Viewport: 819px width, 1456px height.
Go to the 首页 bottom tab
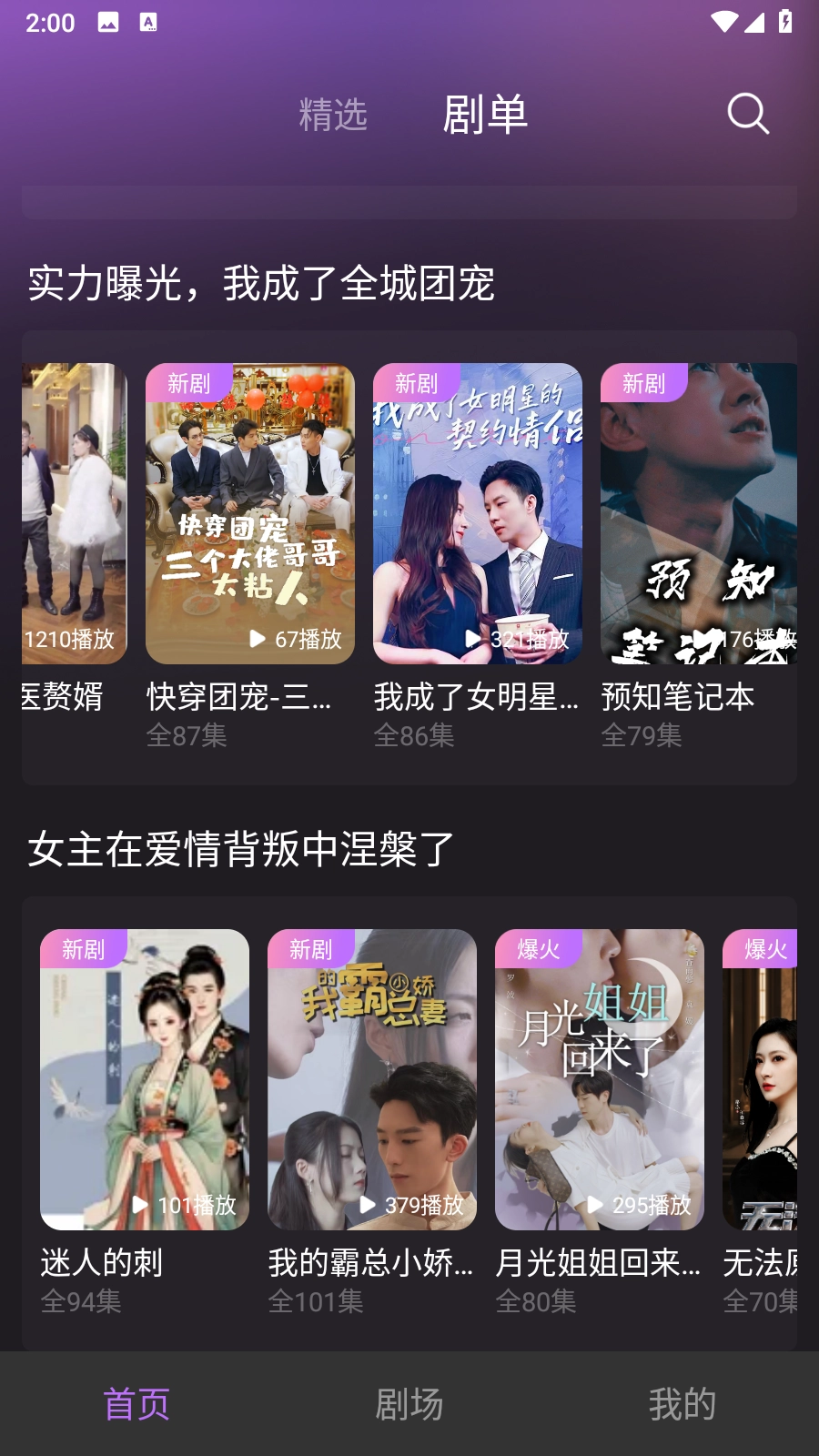tap(136, 1404)
